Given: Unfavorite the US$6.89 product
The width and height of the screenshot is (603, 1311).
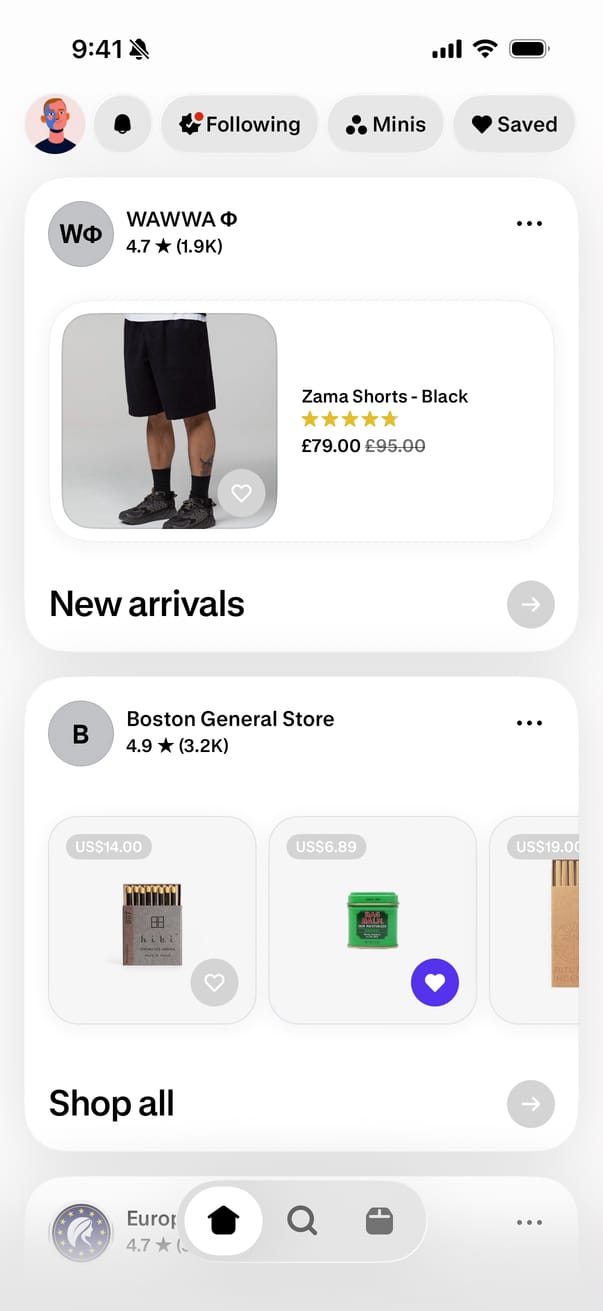Looking at the screenshot, I should pos(434,983).
